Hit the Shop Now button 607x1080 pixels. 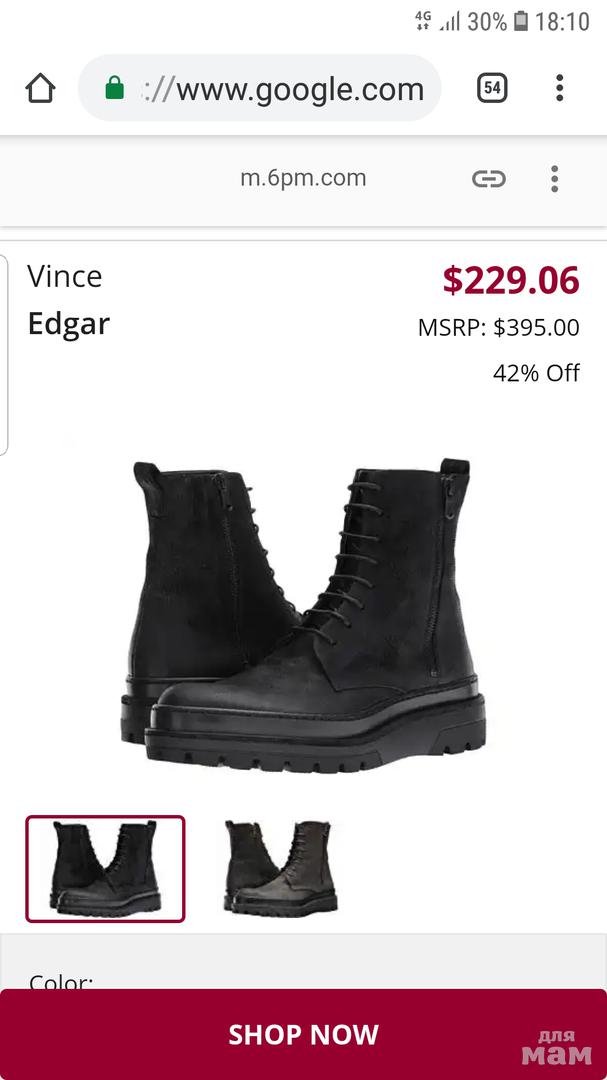click(303, 1034)
